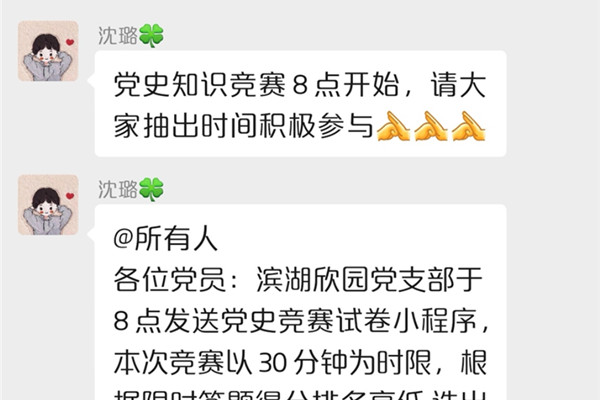Open 沈璐's avatar beside the 党史知识竞赛 8 点开始 message
600x400 pixels.
pyautogui.click(x=48, y=51)
